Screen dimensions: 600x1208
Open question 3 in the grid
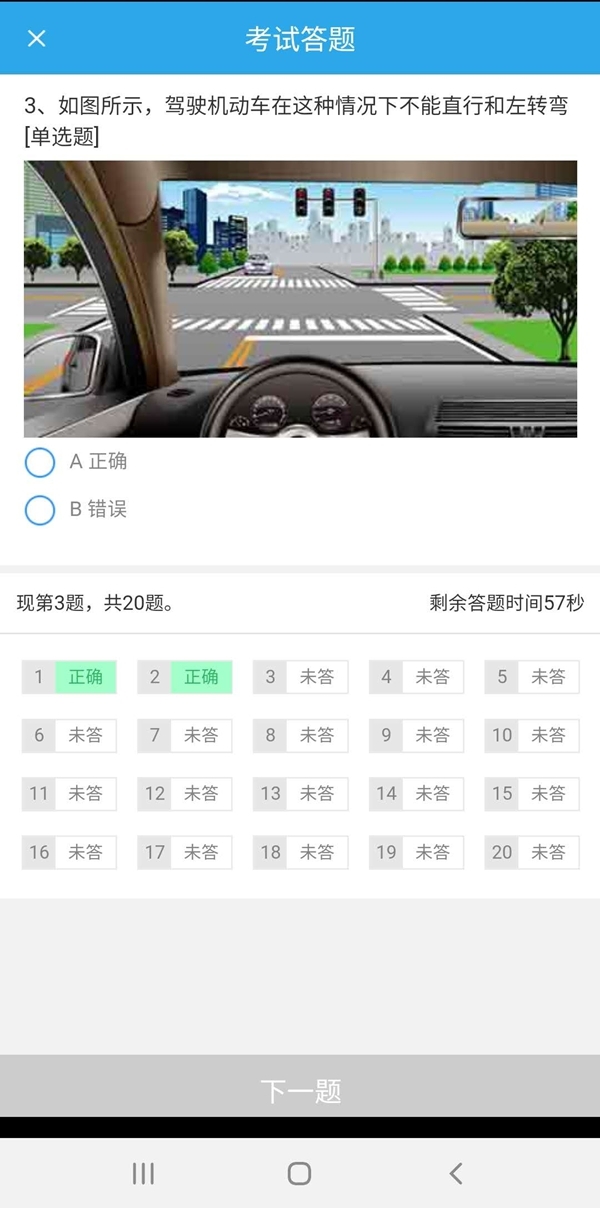click(300, 677)
